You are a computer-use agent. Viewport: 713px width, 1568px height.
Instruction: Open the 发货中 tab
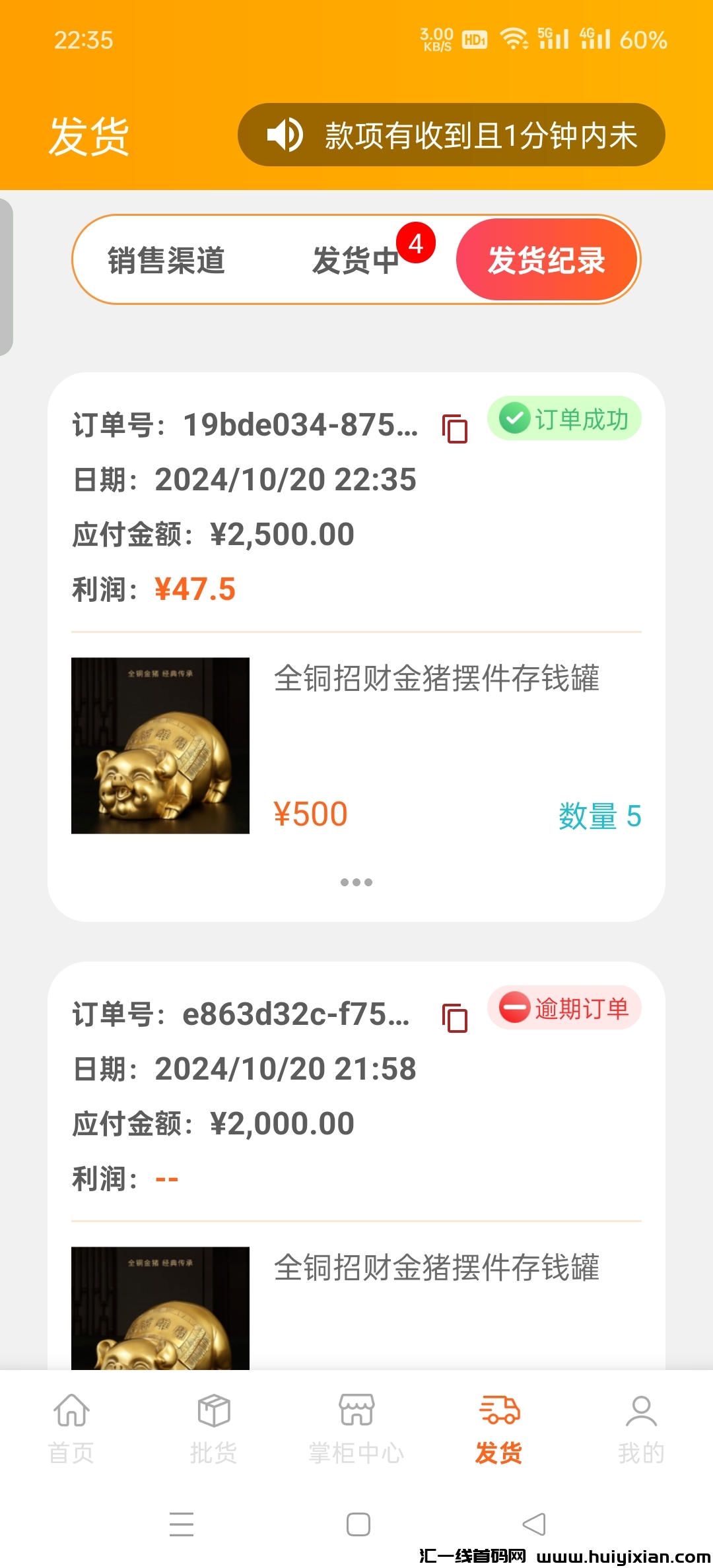click(x=356, y=260)
